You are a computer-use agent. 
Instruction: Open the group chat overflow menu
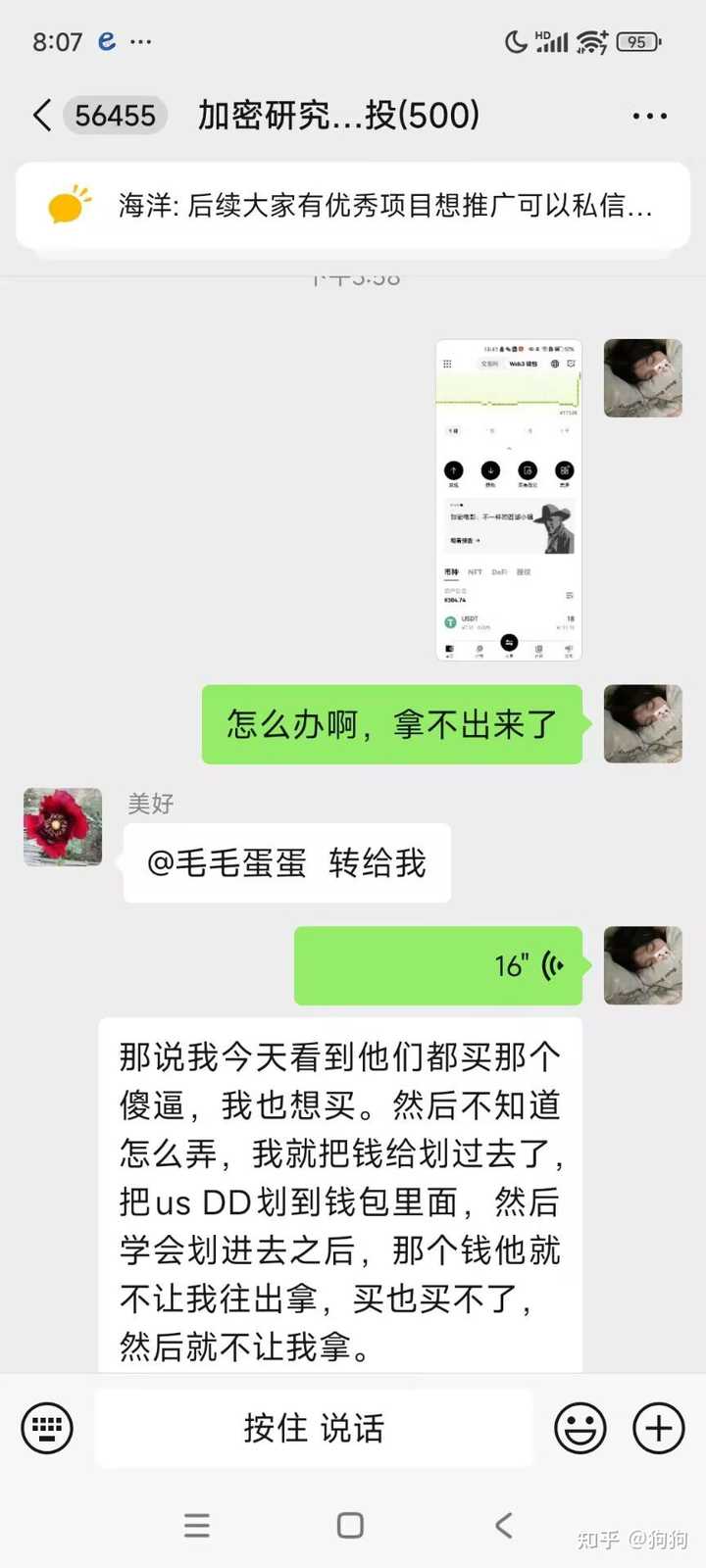point(649,116)
